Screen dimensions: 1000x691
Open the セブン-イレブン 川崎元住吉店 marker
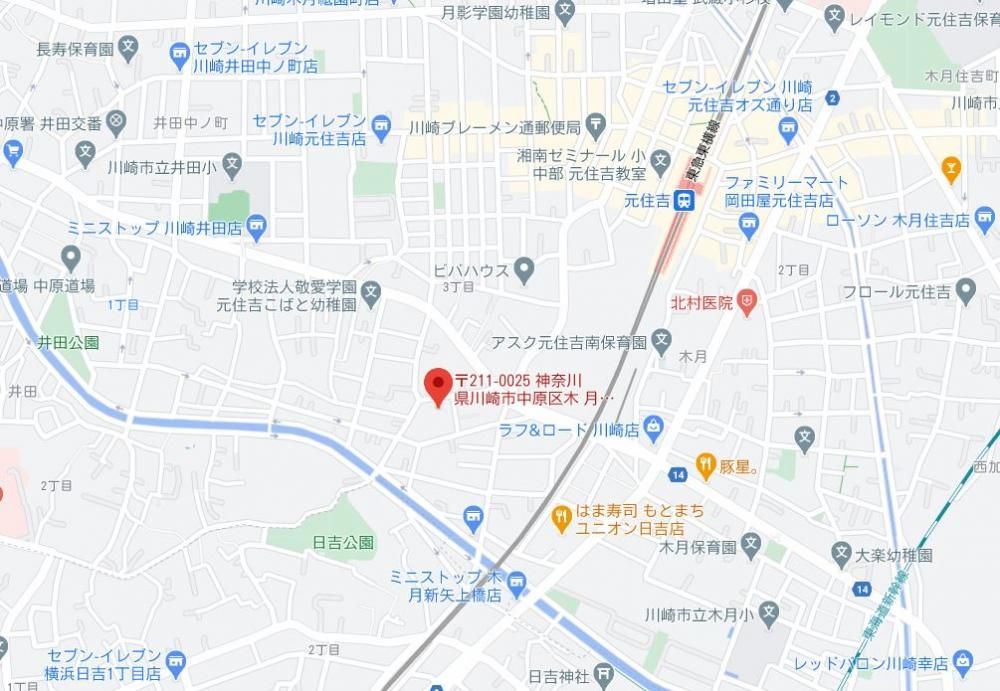tap(381, 127)
